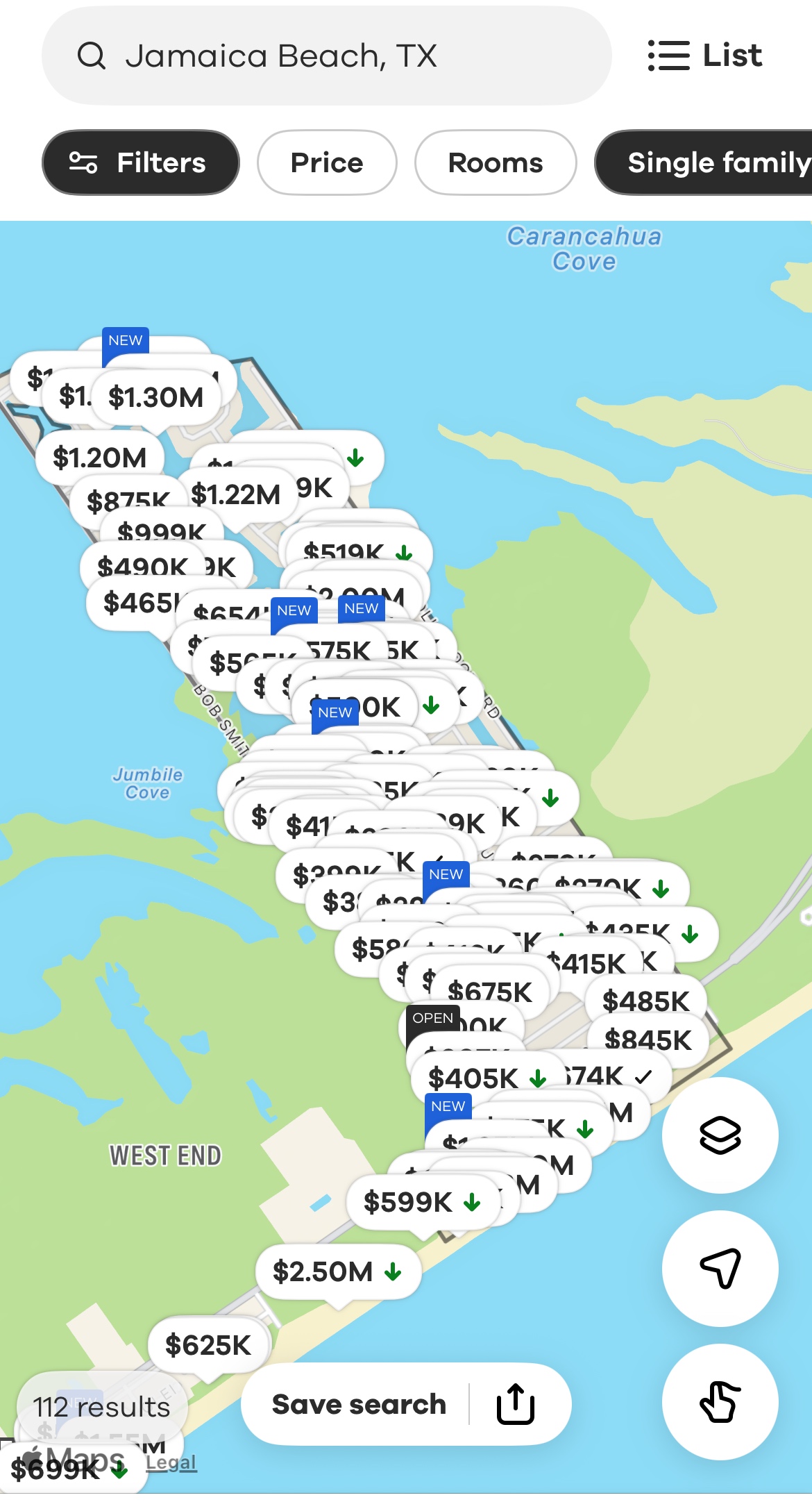Open the Filters panel

pos(141,162)
